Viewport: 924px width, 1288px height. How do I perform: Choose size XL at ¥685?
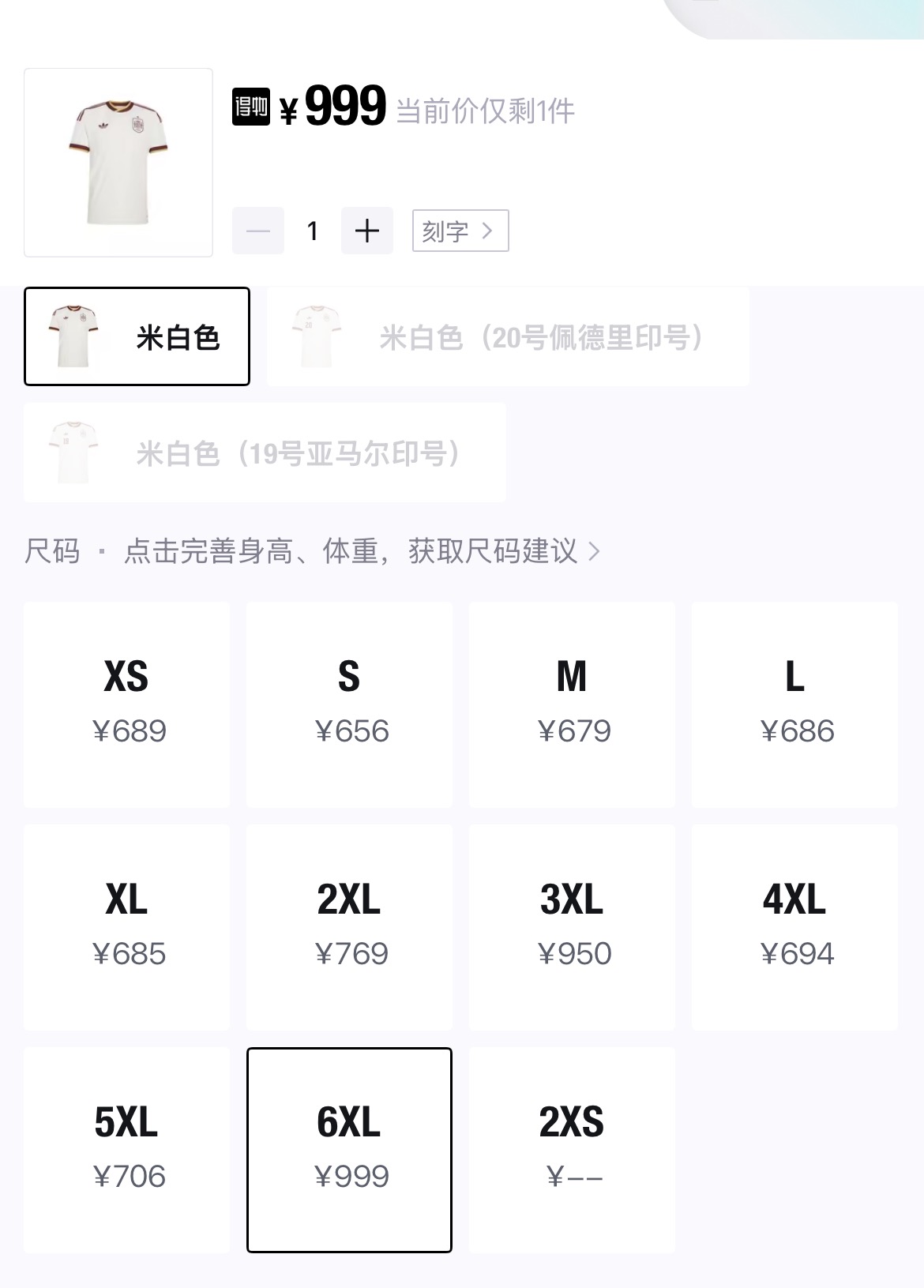[127, 927]
